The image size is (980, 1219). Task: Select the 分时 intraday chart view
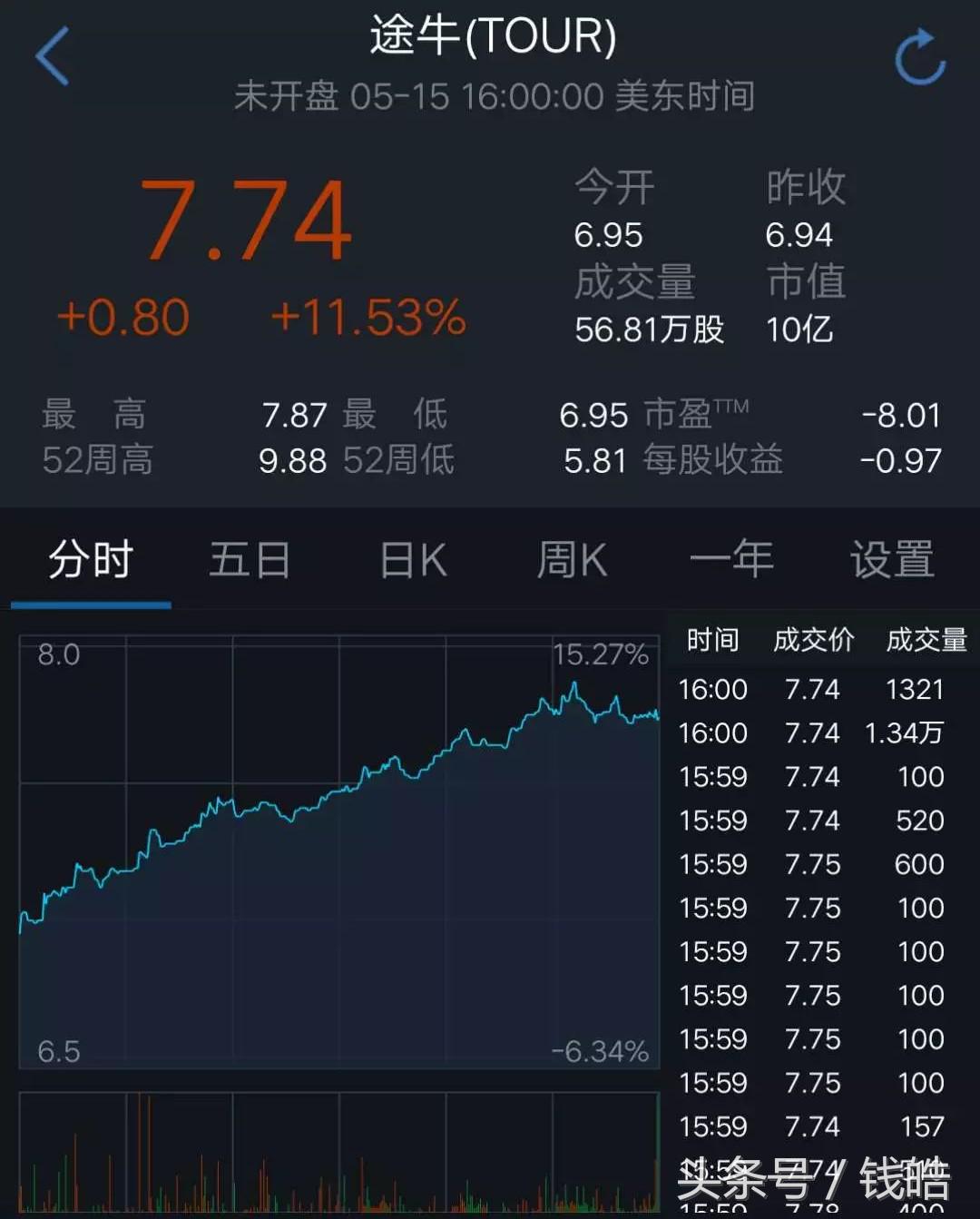[x=90, y=560]
